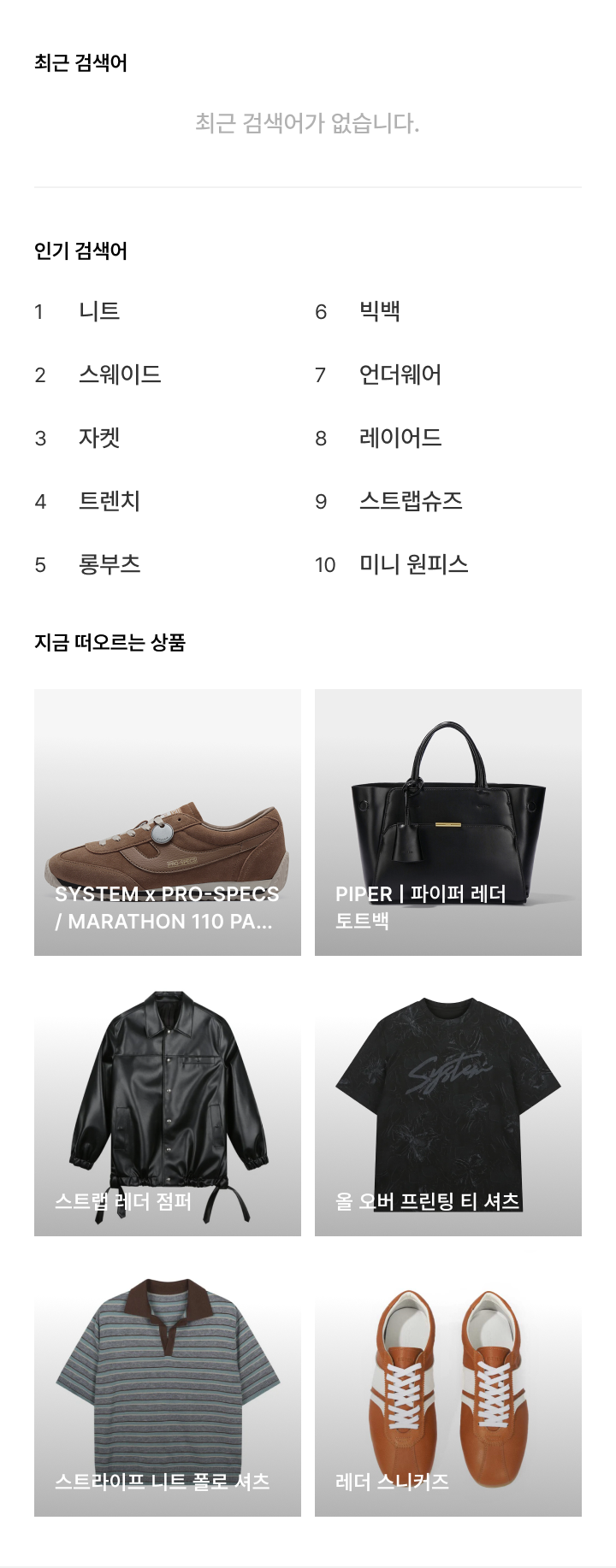This screenshot has width=616, height=1568.
Task: Open the SYSTEM x PRO-SPECS Marathon 110 card
Action: pyautogui.click(x=168, y=822)
